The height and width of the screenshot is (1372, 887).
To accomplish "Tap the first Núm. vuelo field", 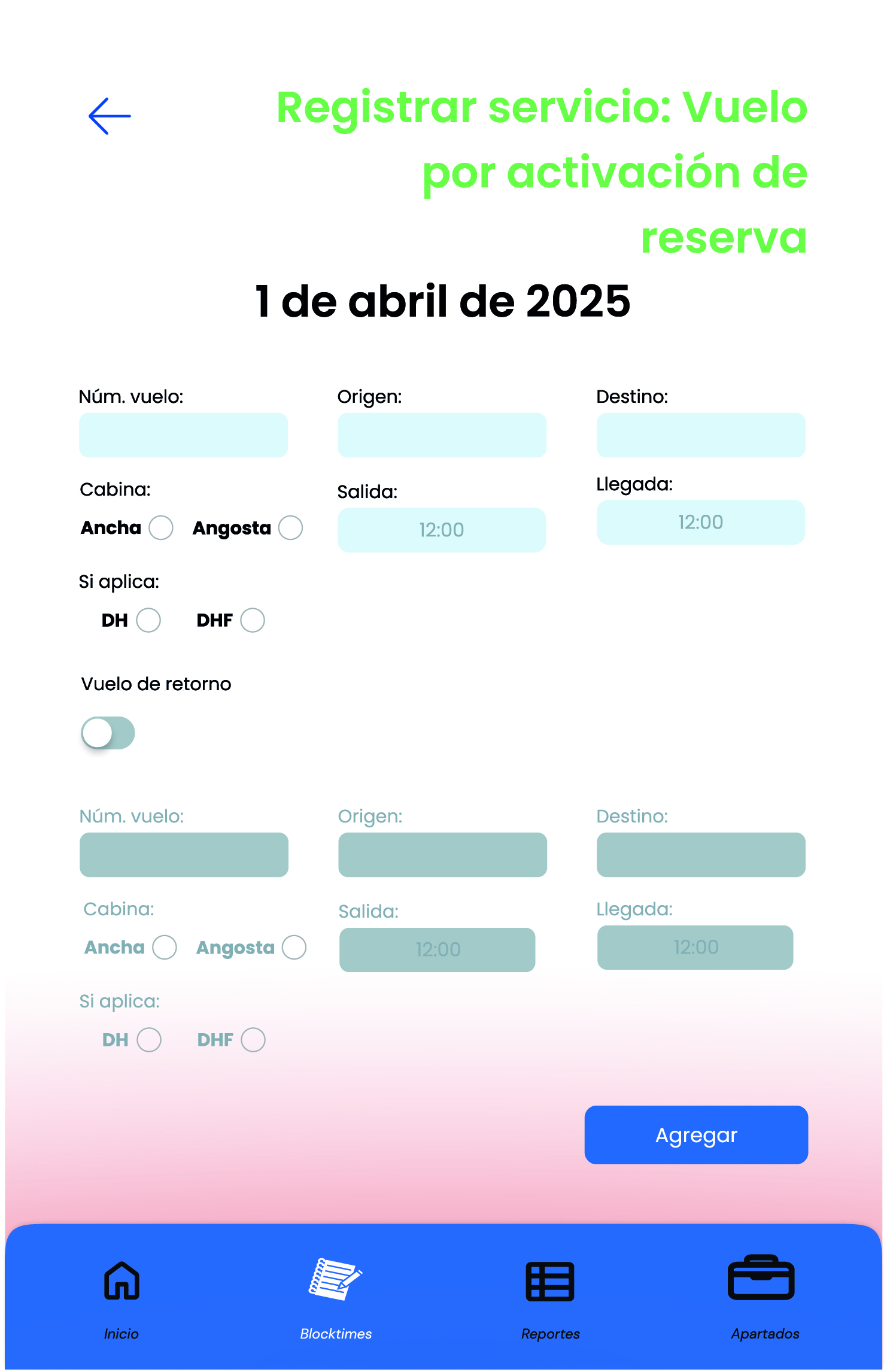I will click(183, 435).
